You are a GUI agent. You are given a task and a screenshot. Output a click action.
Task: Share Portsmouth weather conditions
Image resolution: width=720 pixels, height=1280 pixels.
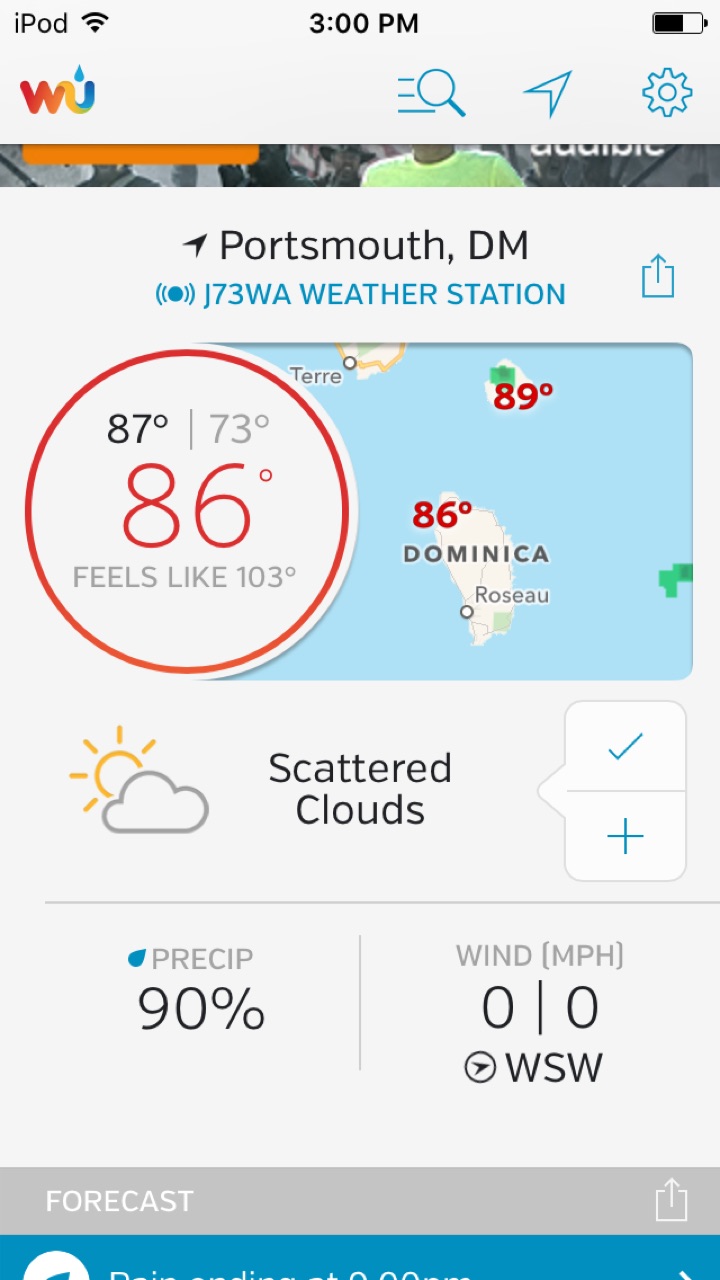pyautogui.click(x=658, y=276)
